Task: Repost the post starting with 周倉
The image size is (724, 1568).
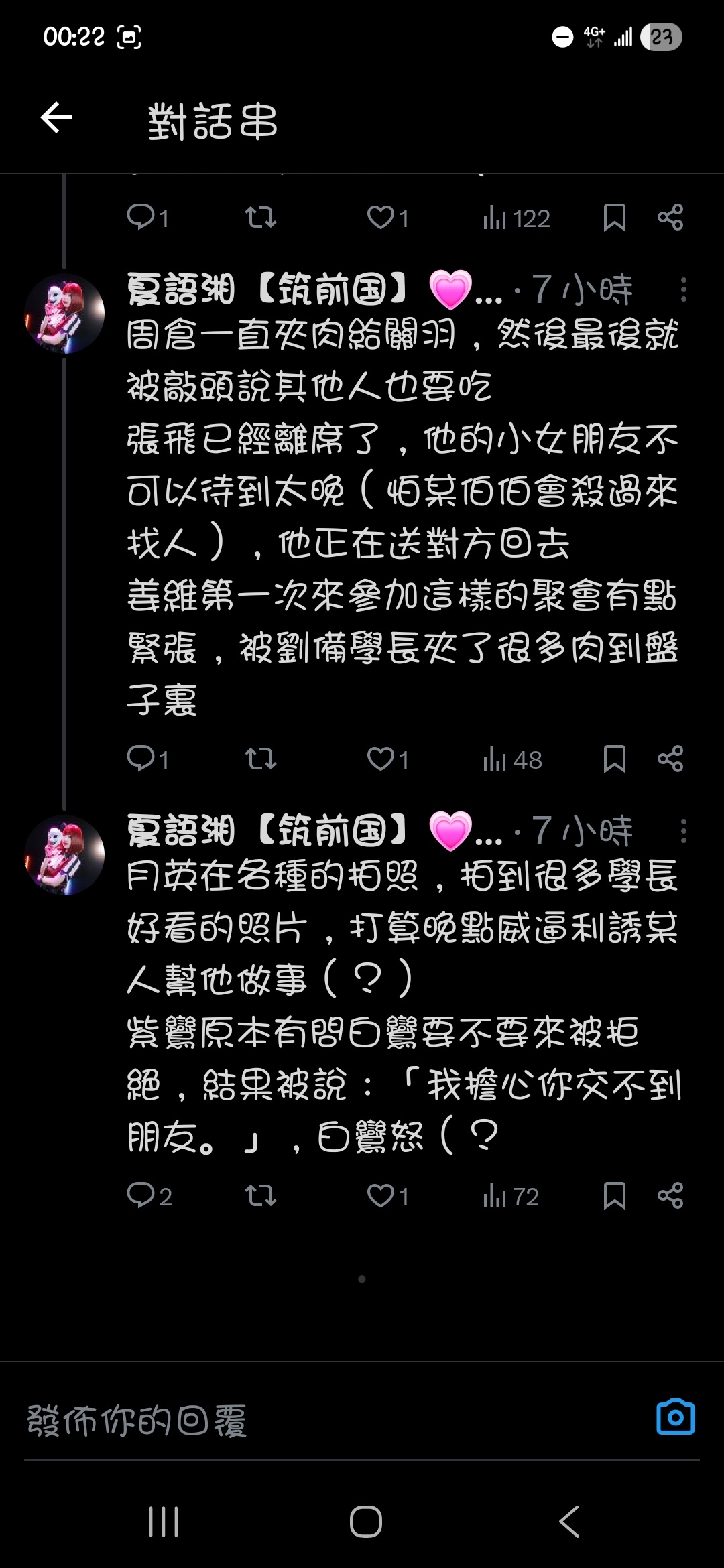Action: point(260,759)
